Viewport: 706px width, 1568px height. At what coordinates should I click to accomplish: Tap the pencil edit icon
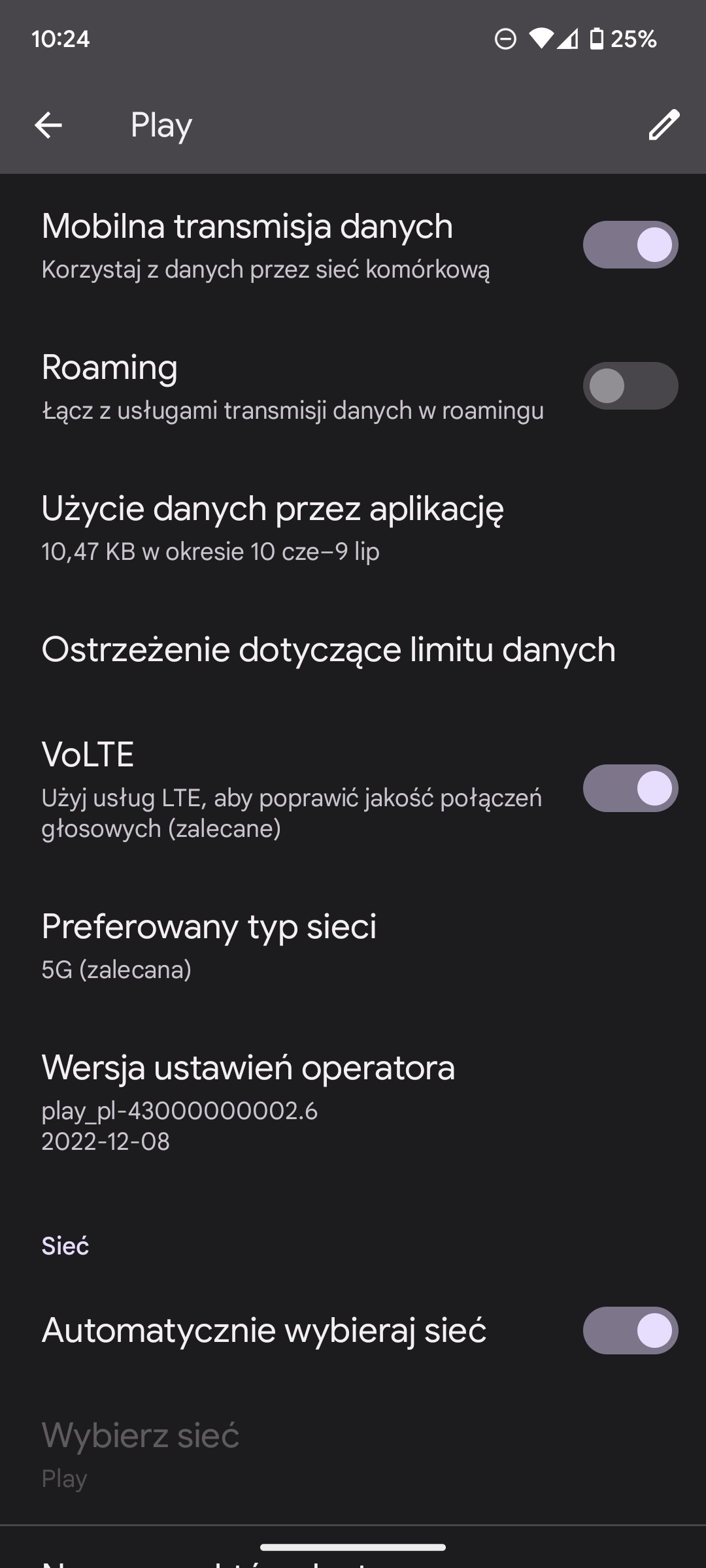(664, 125)
